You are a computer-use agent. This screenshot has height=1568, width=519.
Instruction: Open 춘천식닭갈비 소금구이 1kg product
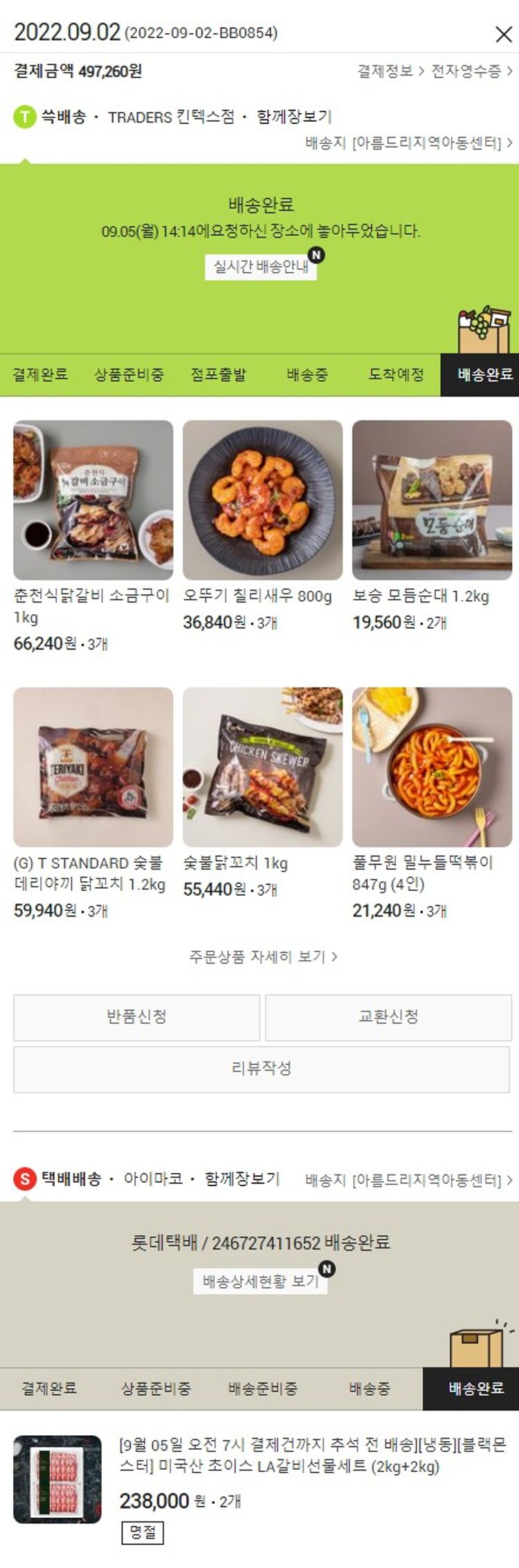tap(93, 500)
